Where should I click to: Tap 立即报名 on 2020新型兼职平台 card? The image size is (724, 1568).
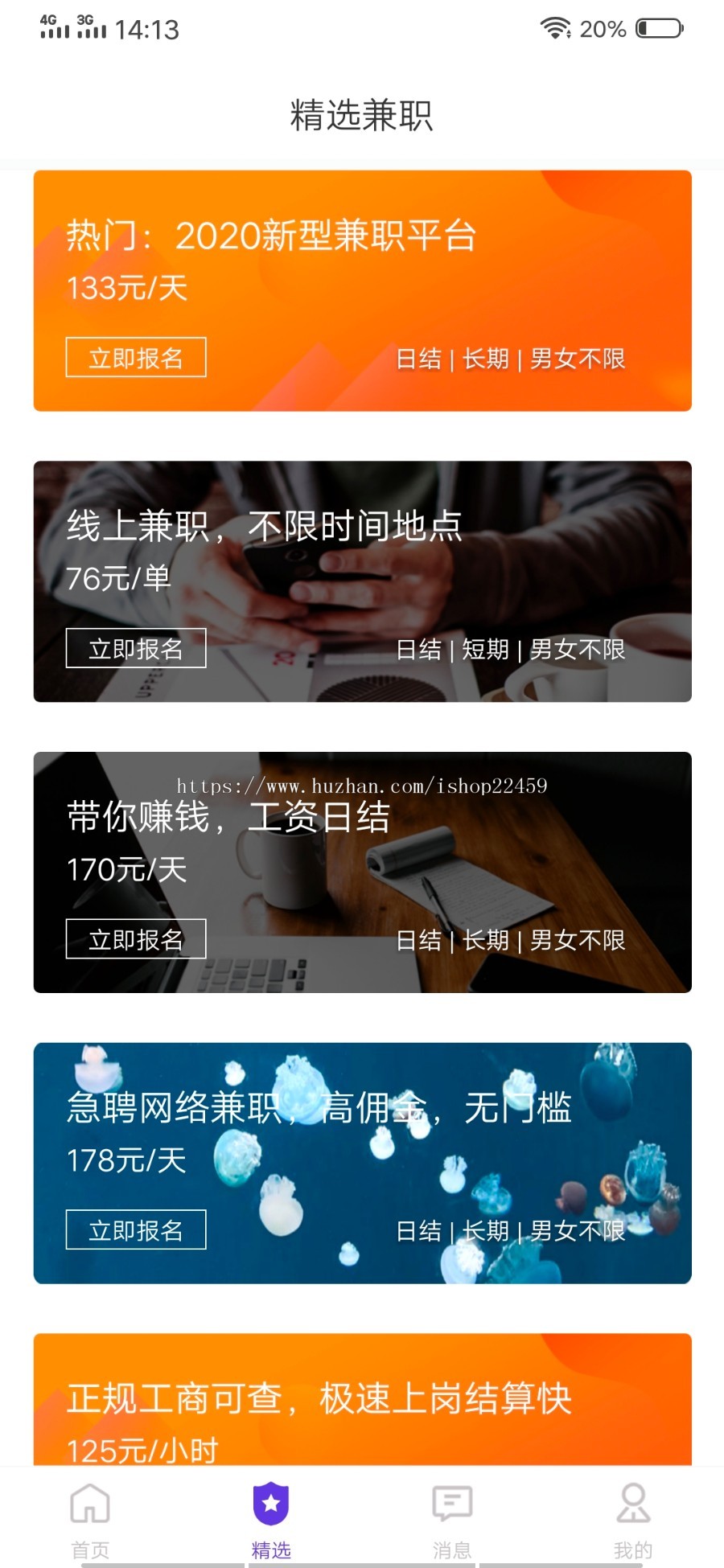(x=136, y=358)
